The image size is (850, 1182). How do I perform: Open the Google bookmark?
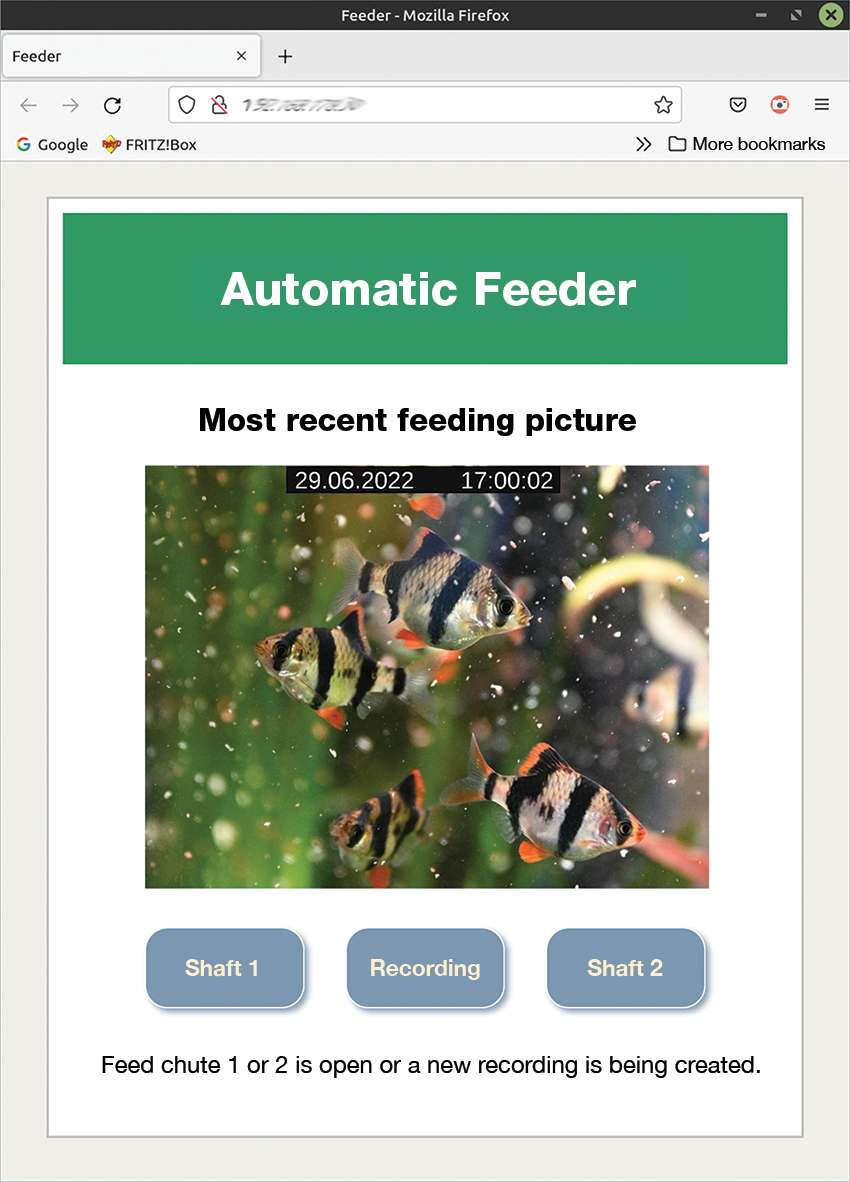[53, 144]
